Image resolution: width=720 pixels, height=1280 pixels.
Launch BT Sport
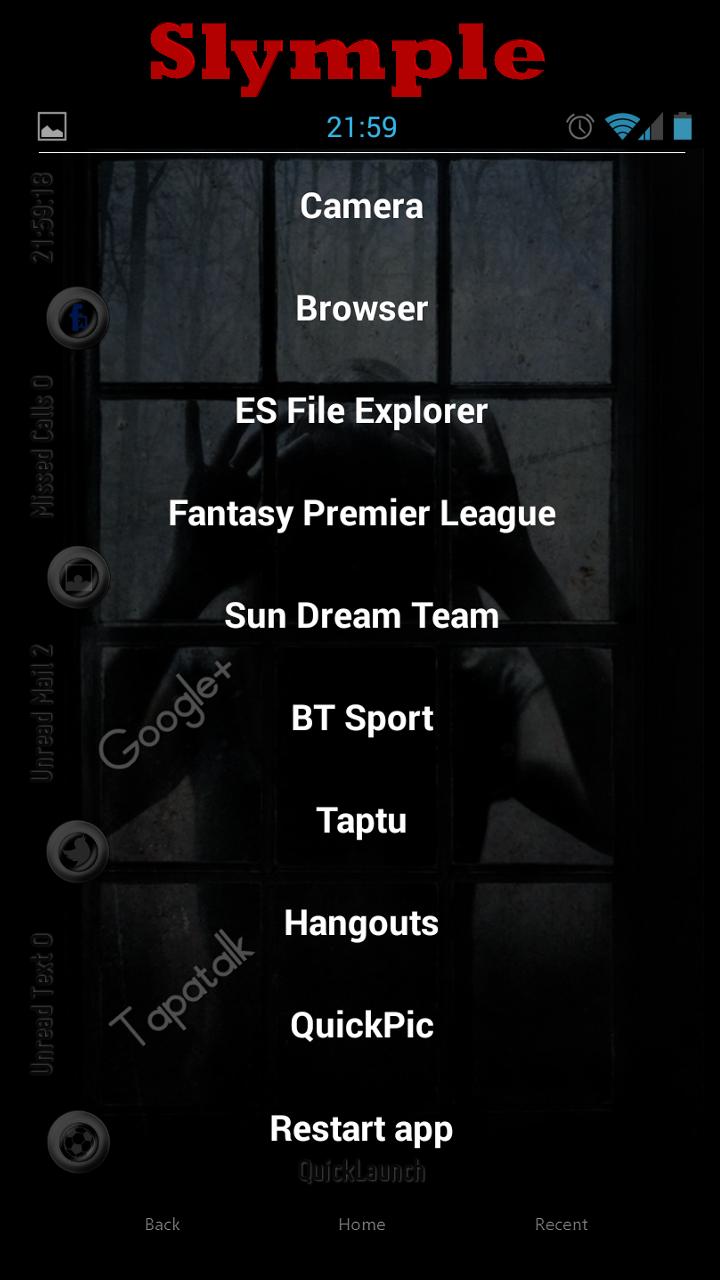361,718
